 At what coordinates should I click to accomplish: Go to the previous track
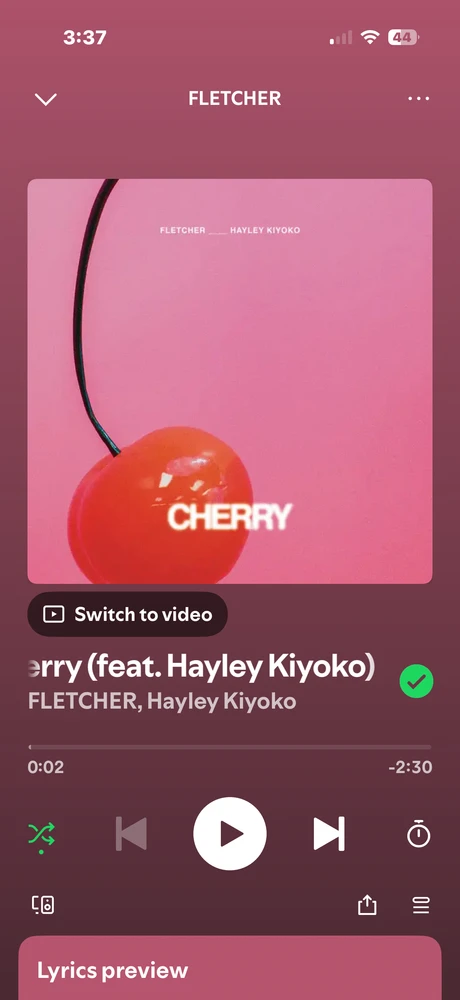(x=131, y=834)
